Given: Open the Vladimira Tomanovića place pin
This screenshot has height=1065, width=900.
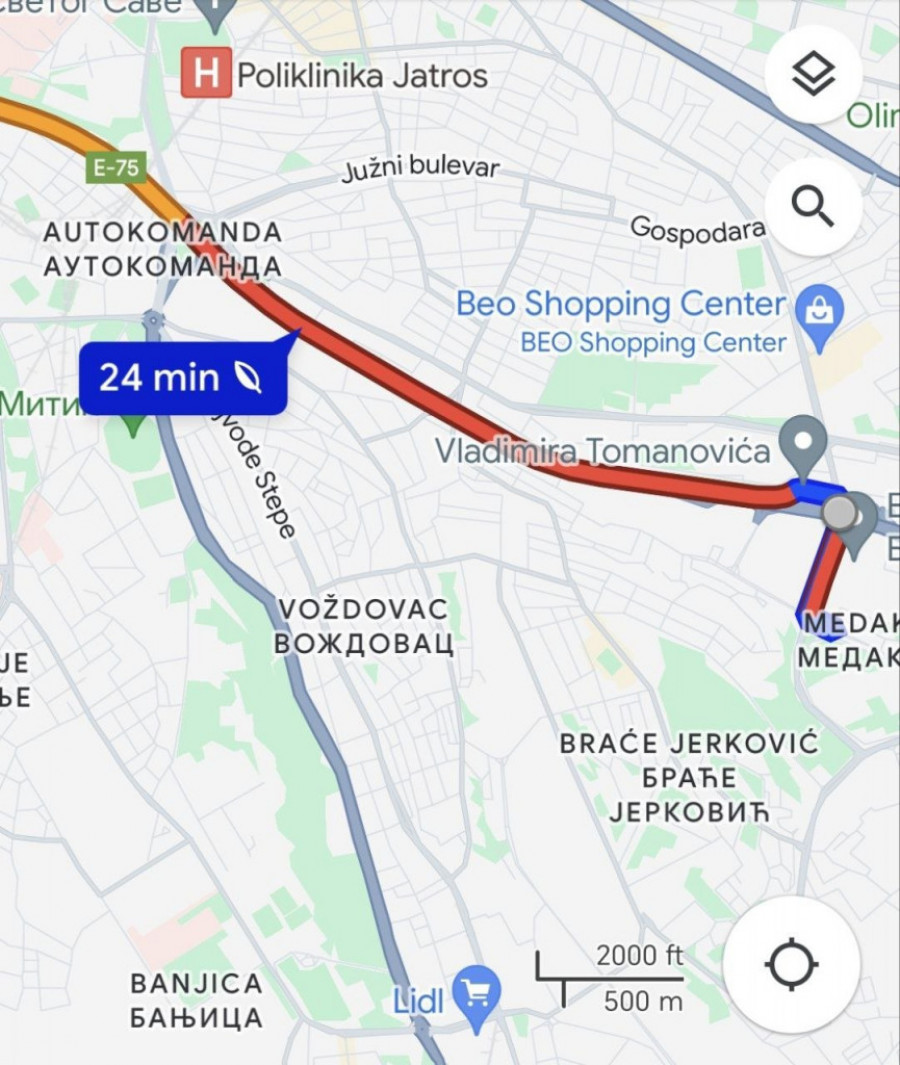Looking at the screenshot, I should point(802,443).
